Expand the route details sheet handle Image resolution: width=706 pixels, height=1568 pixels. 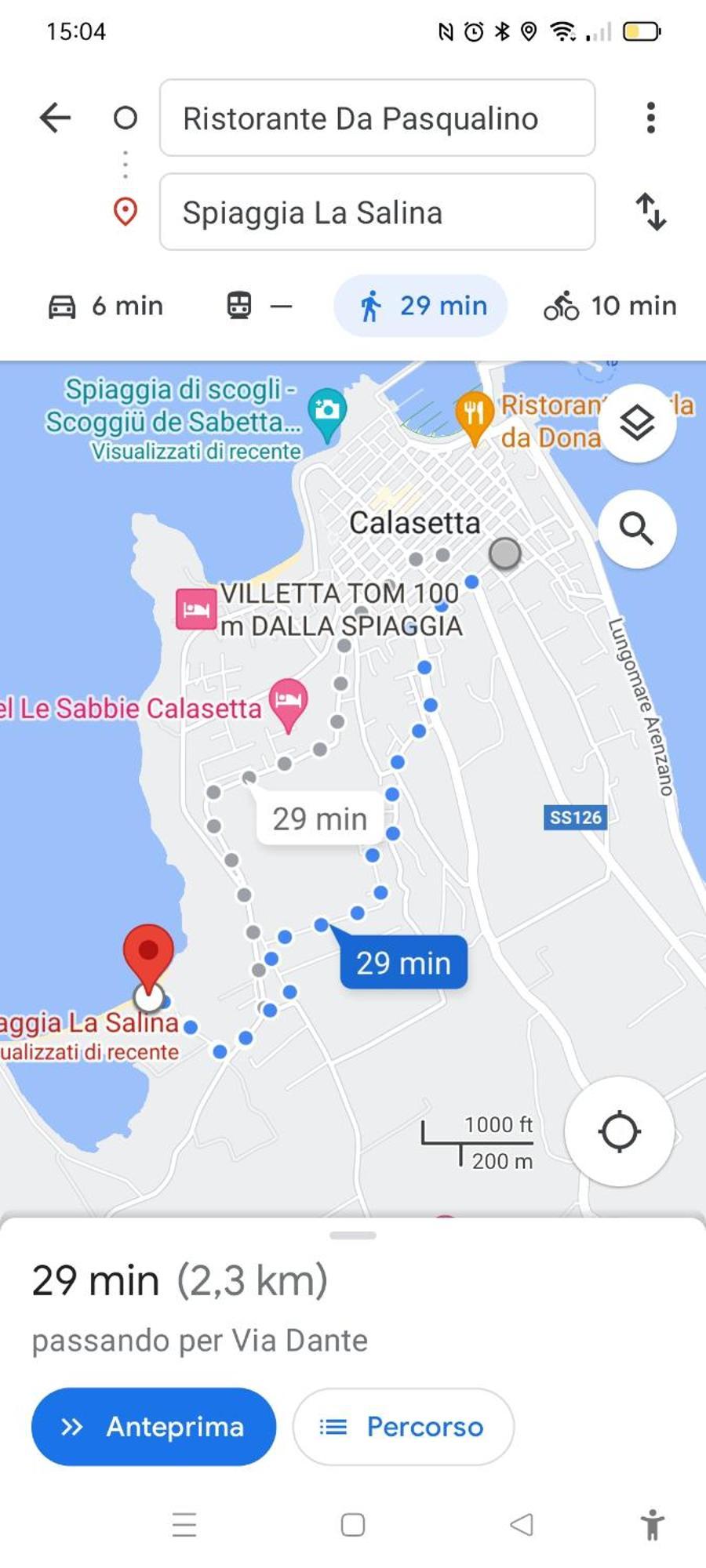coord(353,1236)
